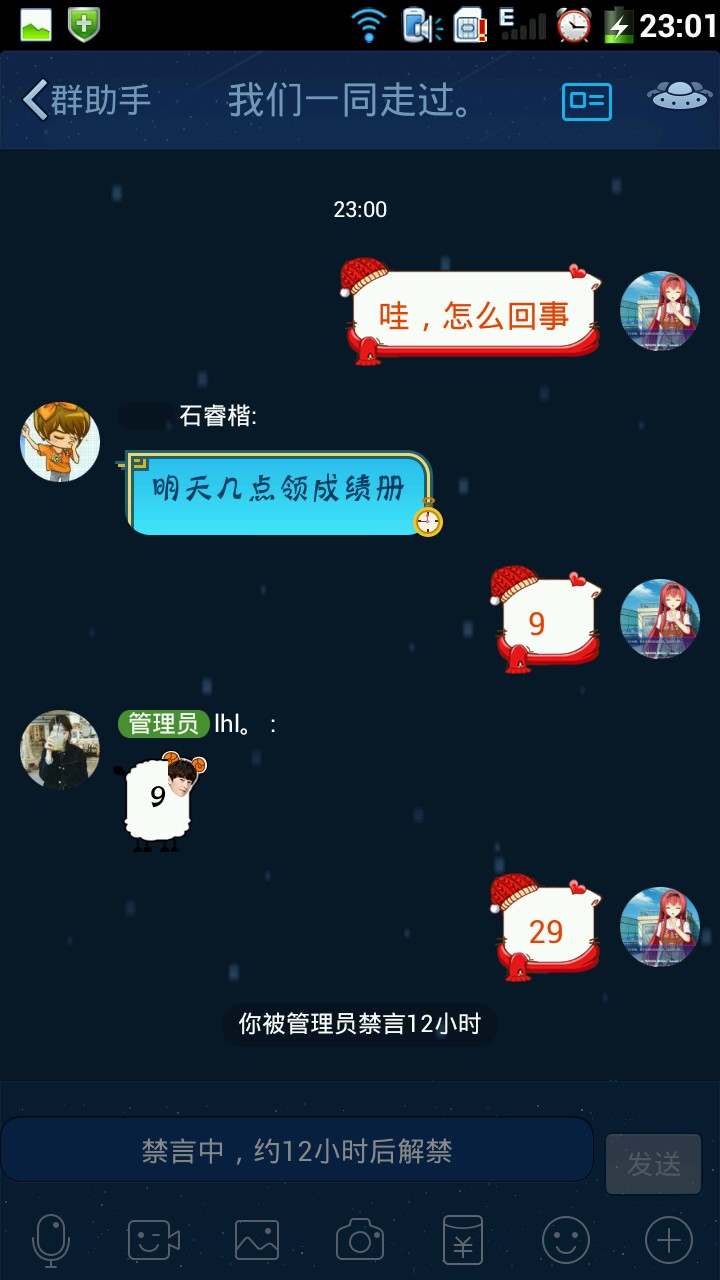Open the video message option
720x1280 pixels.
(153, 1241)
